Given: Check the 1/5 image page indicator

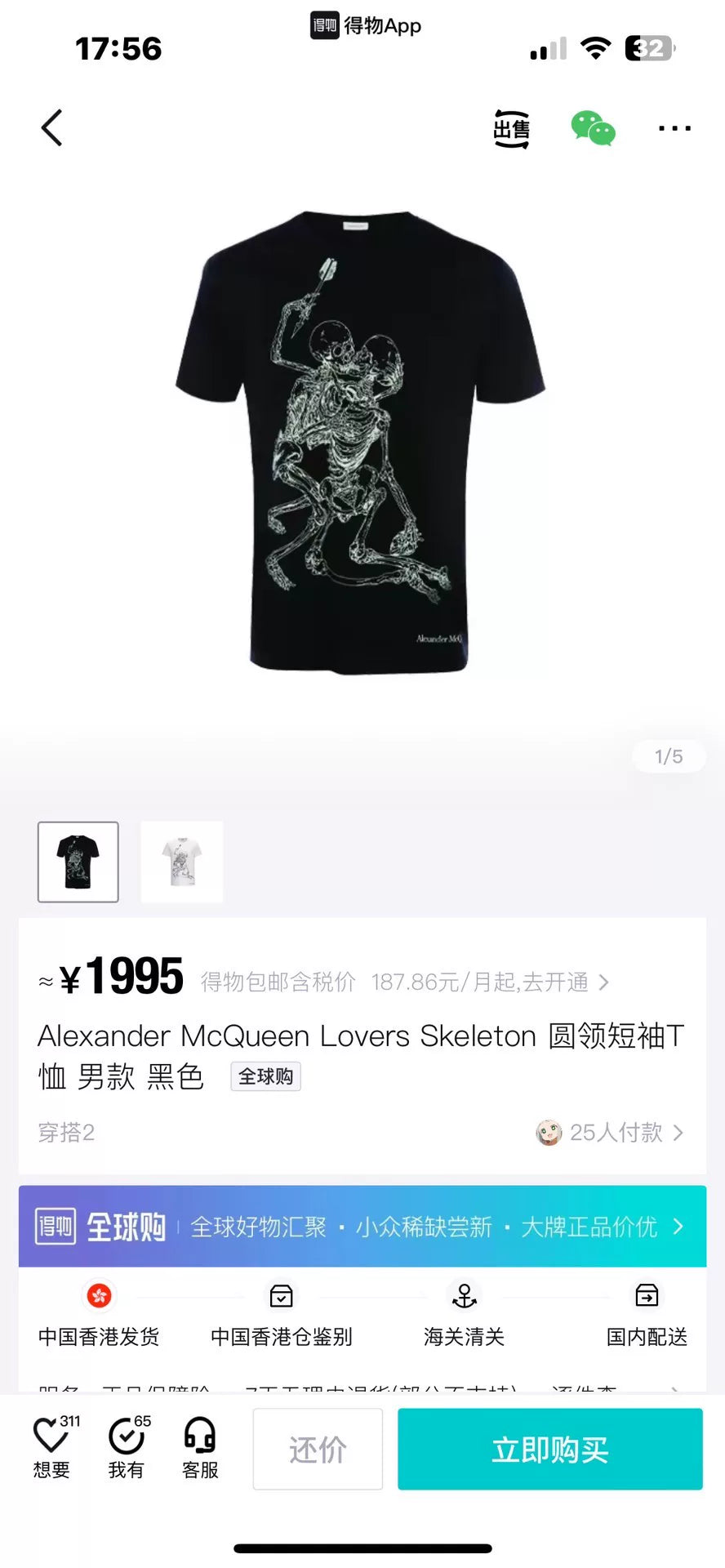Looking at the screenshot, I should 669,756.
